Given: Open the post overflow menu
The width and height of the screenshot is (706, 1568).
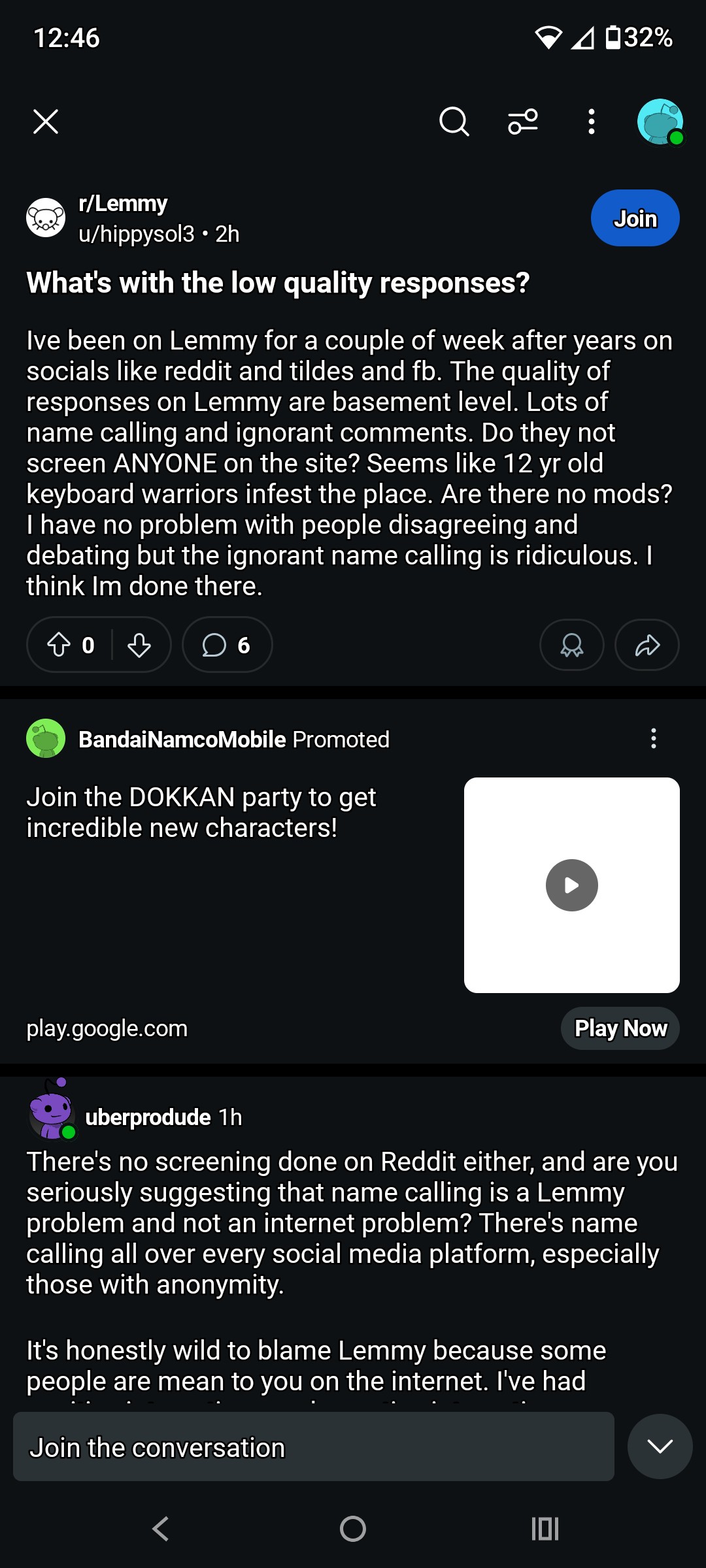Looking at the screenshot, I should click(590, 122).
